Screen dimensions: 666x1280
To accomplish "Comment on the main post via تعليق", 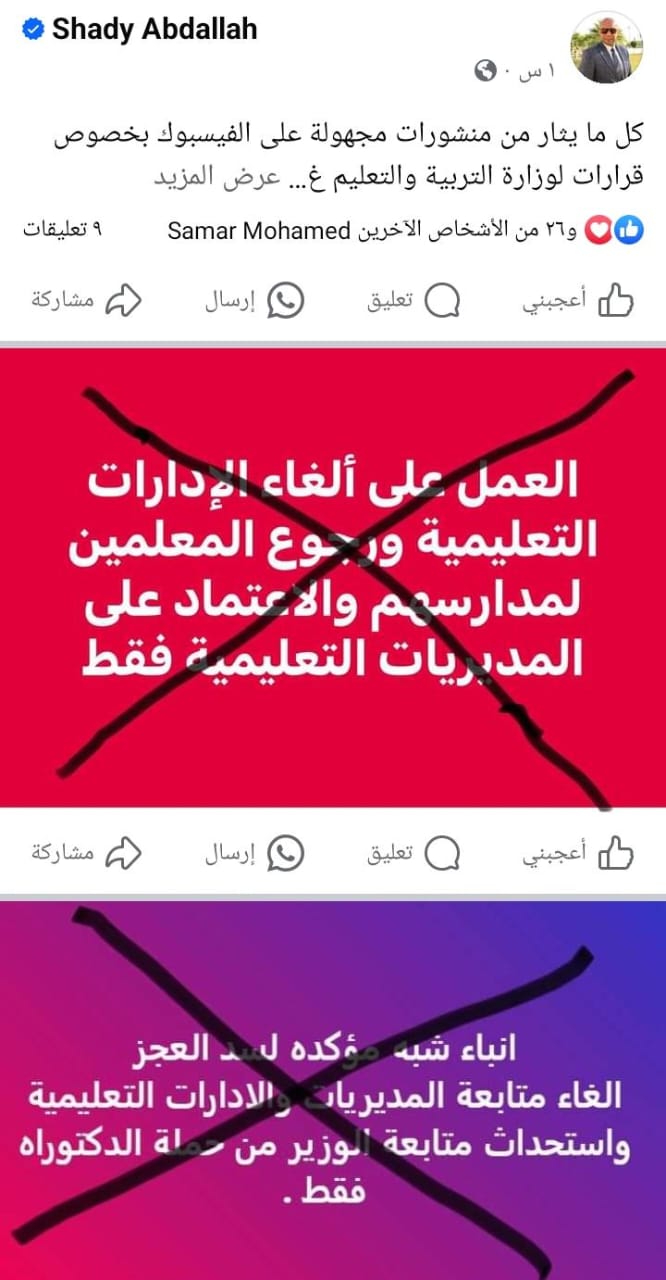I will (x=414, y=300).
